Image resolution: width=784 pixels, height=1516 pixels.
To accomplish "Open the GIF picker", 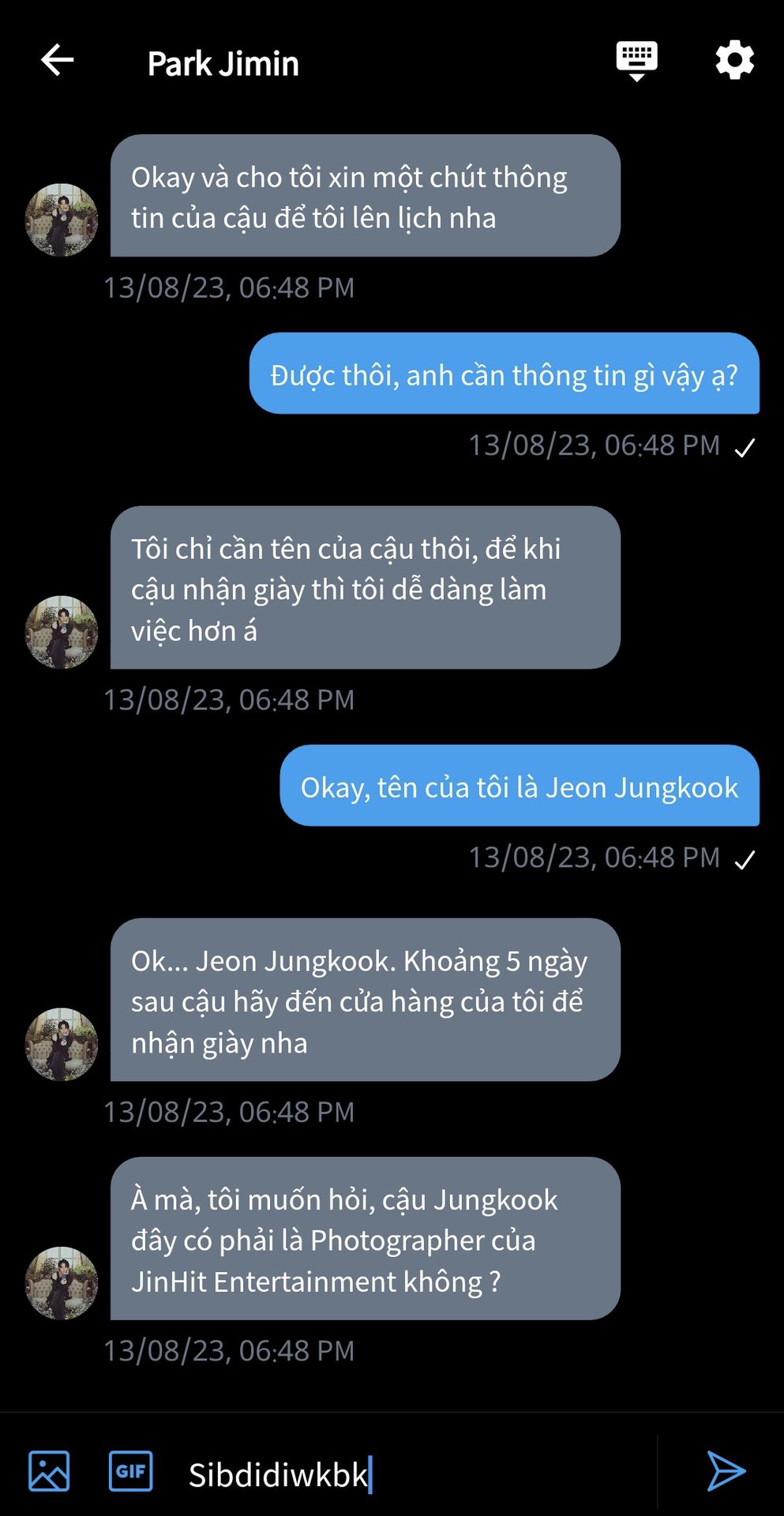I will 130,1471.
